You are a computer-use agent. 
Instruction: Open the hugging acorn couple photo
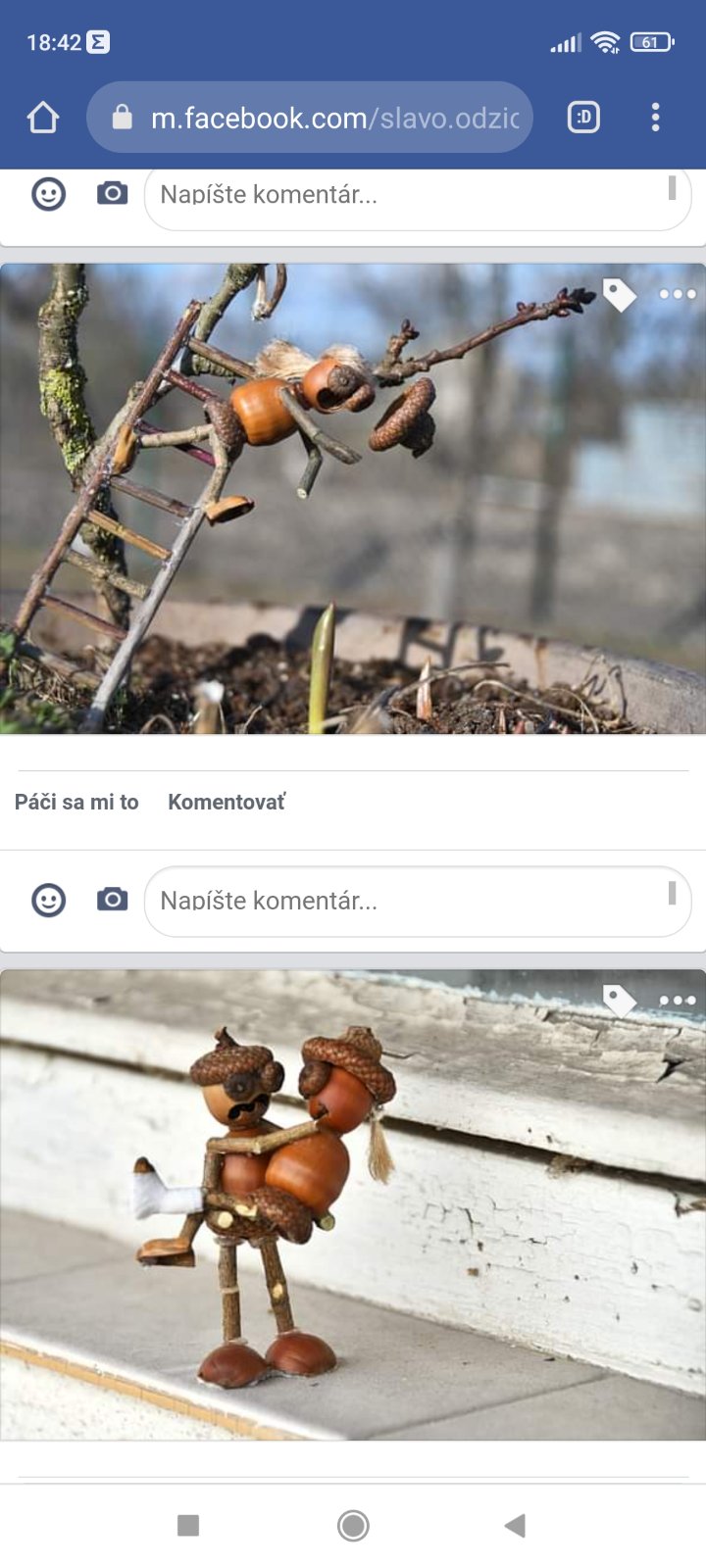[353, 1205]
